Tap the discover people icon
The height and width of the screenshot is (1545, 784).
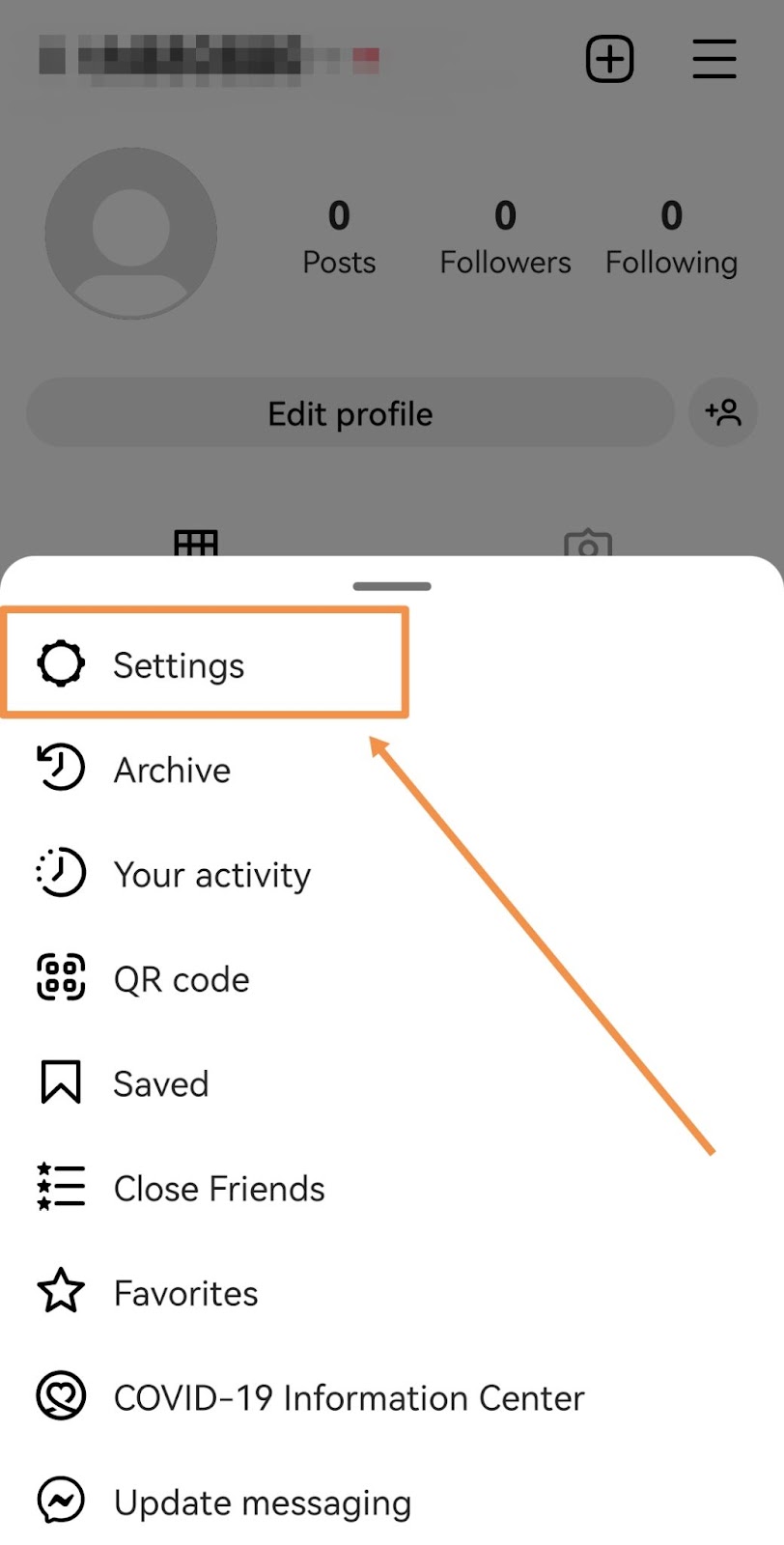point(723,412)
